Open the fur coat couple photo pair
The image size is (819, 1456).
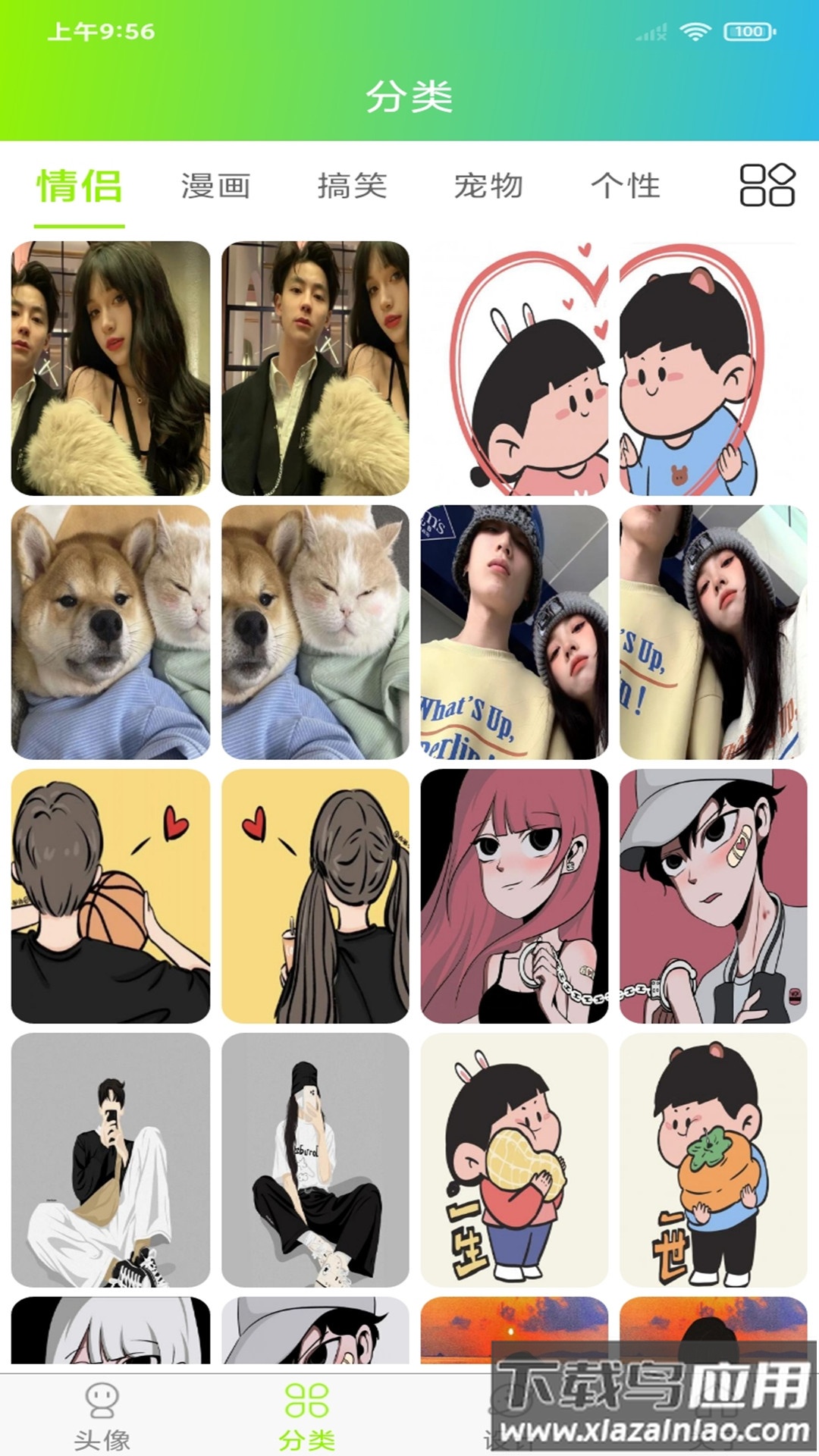pos(210,369)
